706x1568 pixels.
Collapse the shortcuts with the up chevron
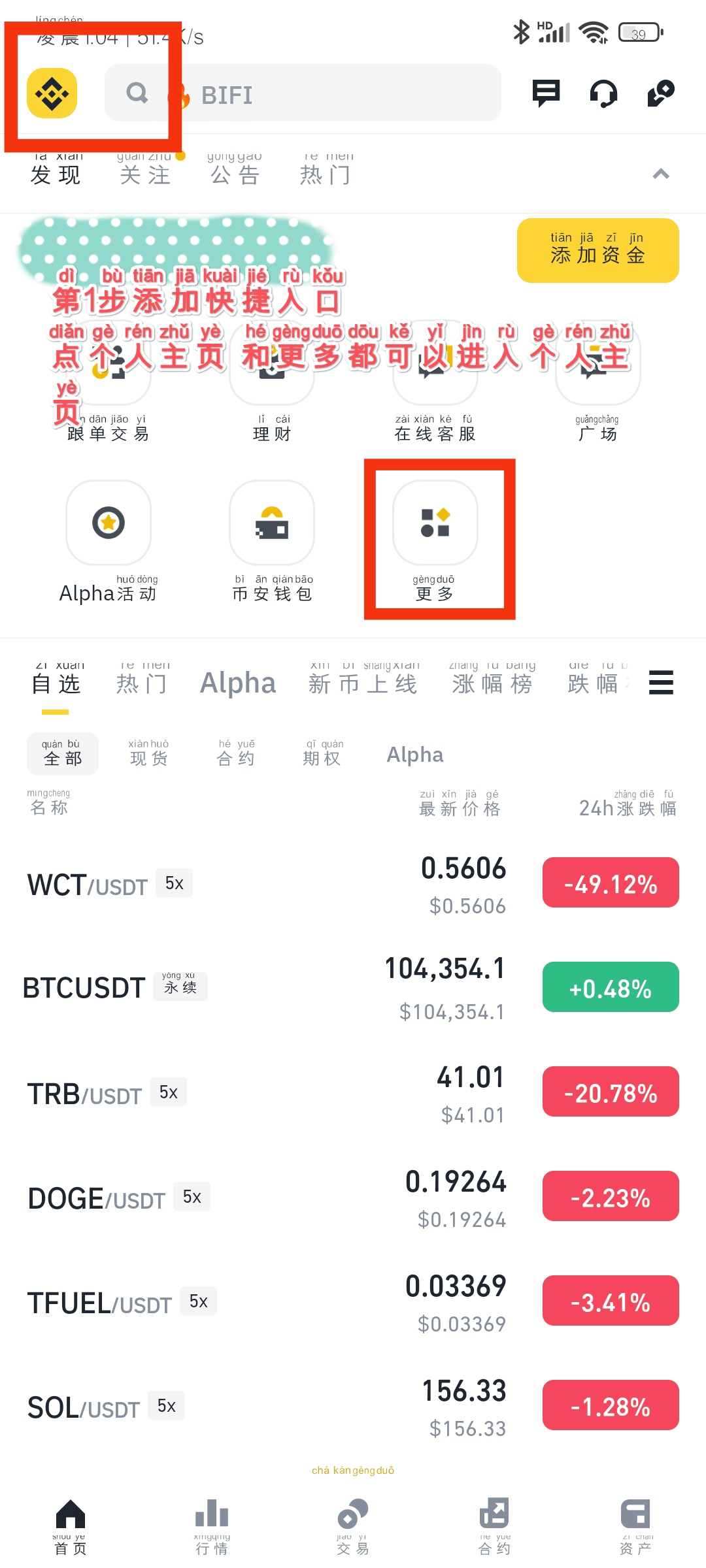click(661, 174)
